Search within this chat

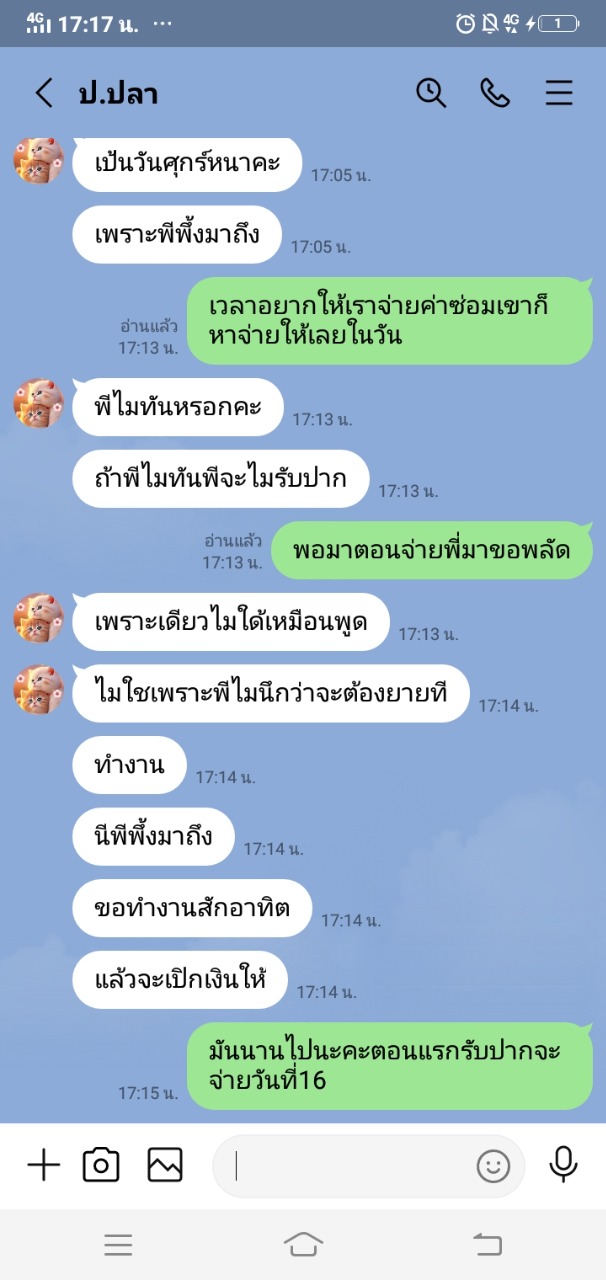click(x=431, y=93)
